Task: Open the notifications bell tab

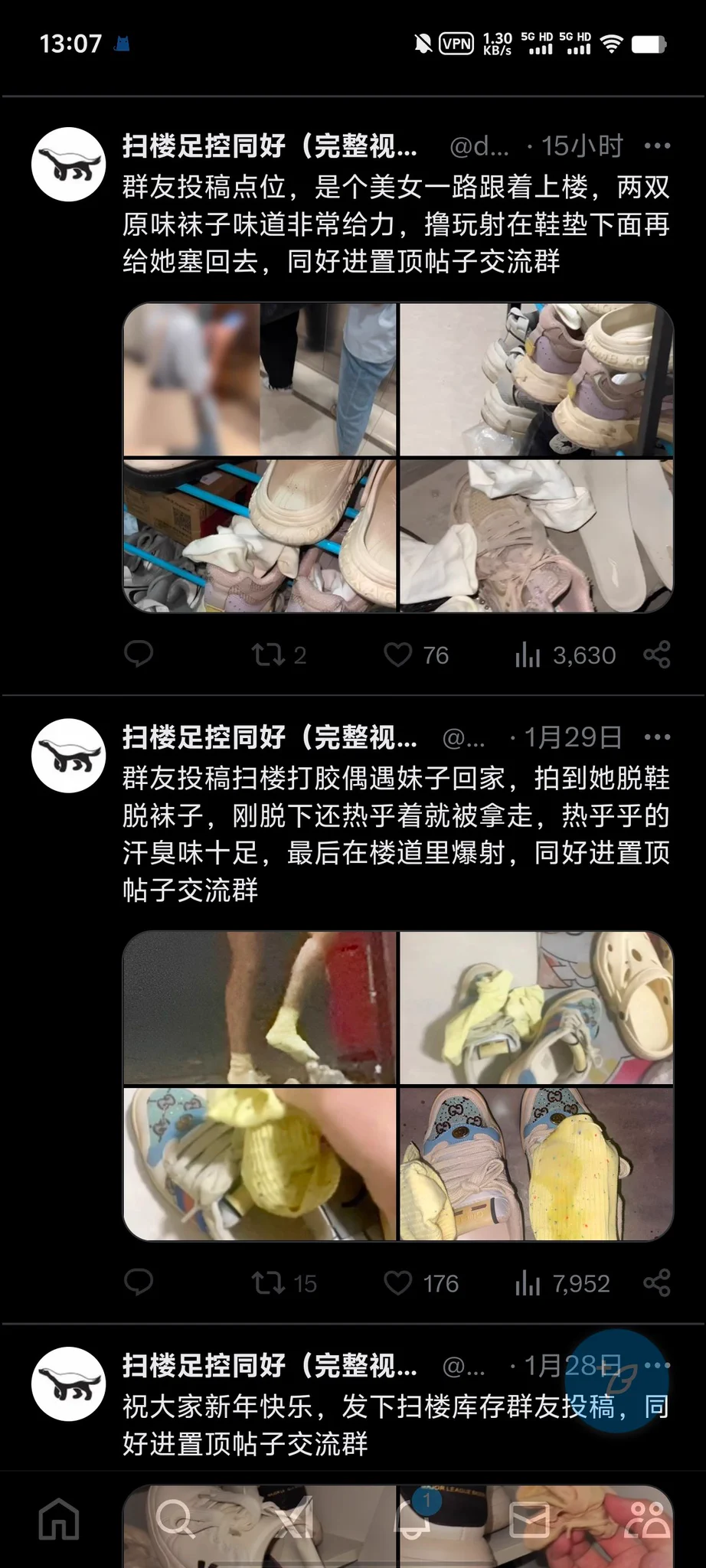Action: 413,1517
